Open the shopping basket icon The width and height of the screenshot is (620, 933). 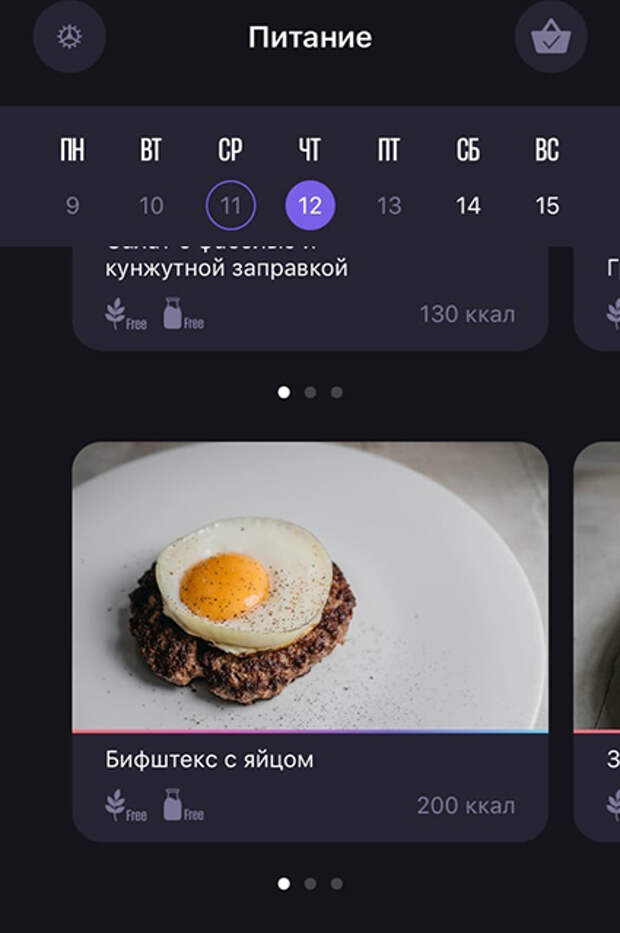[x=550, y=38]
